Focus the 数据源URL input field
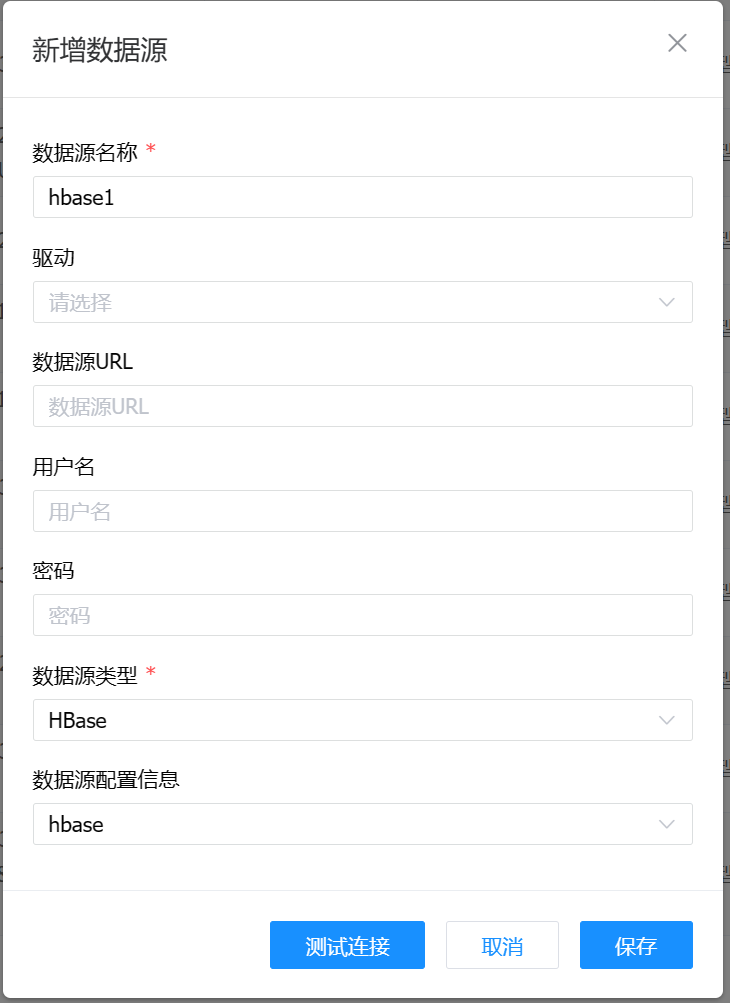This screenshot has width=730, height=1003. 362,407
